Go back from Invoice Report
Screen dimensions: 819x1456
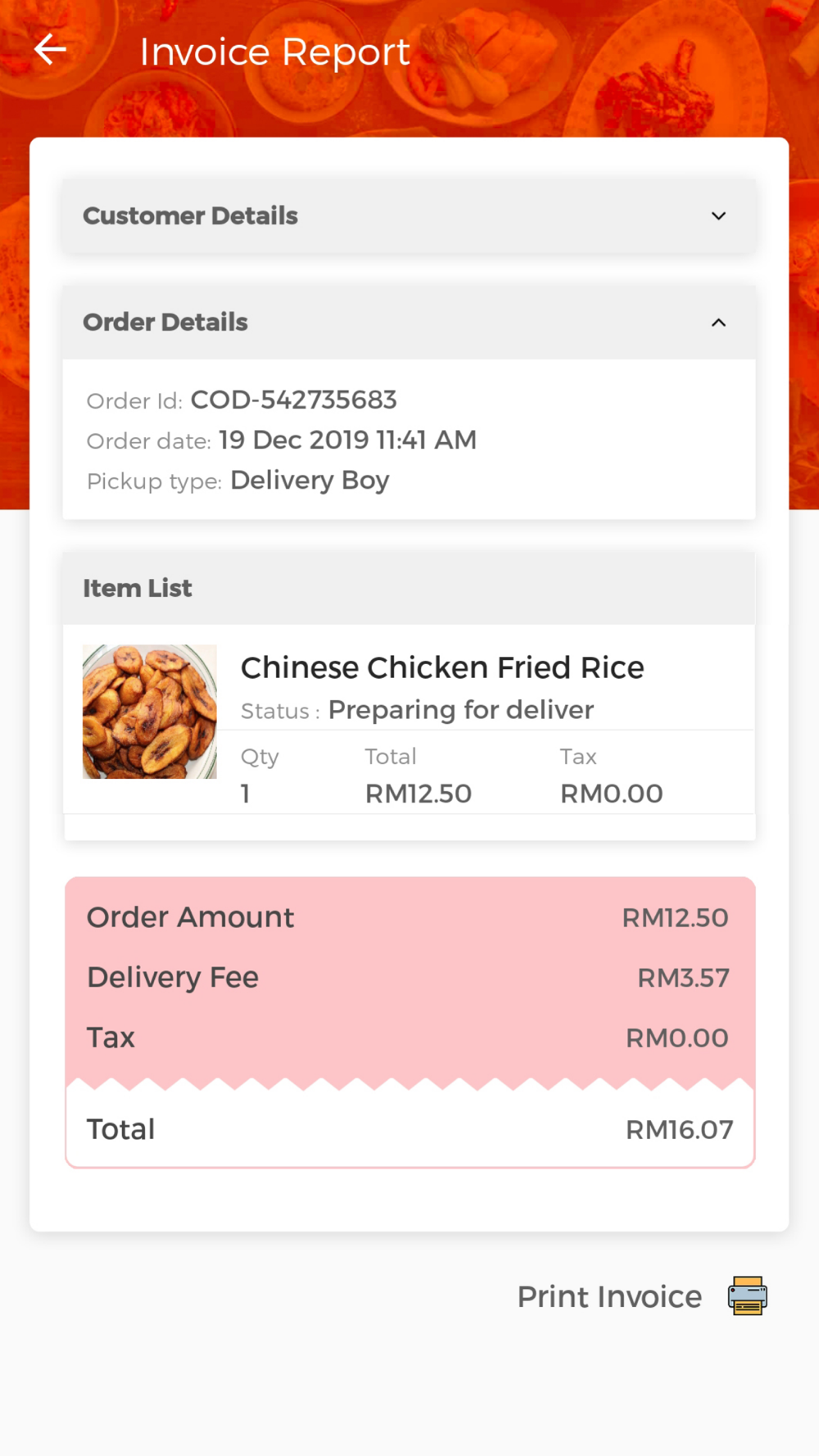(50, 50)
